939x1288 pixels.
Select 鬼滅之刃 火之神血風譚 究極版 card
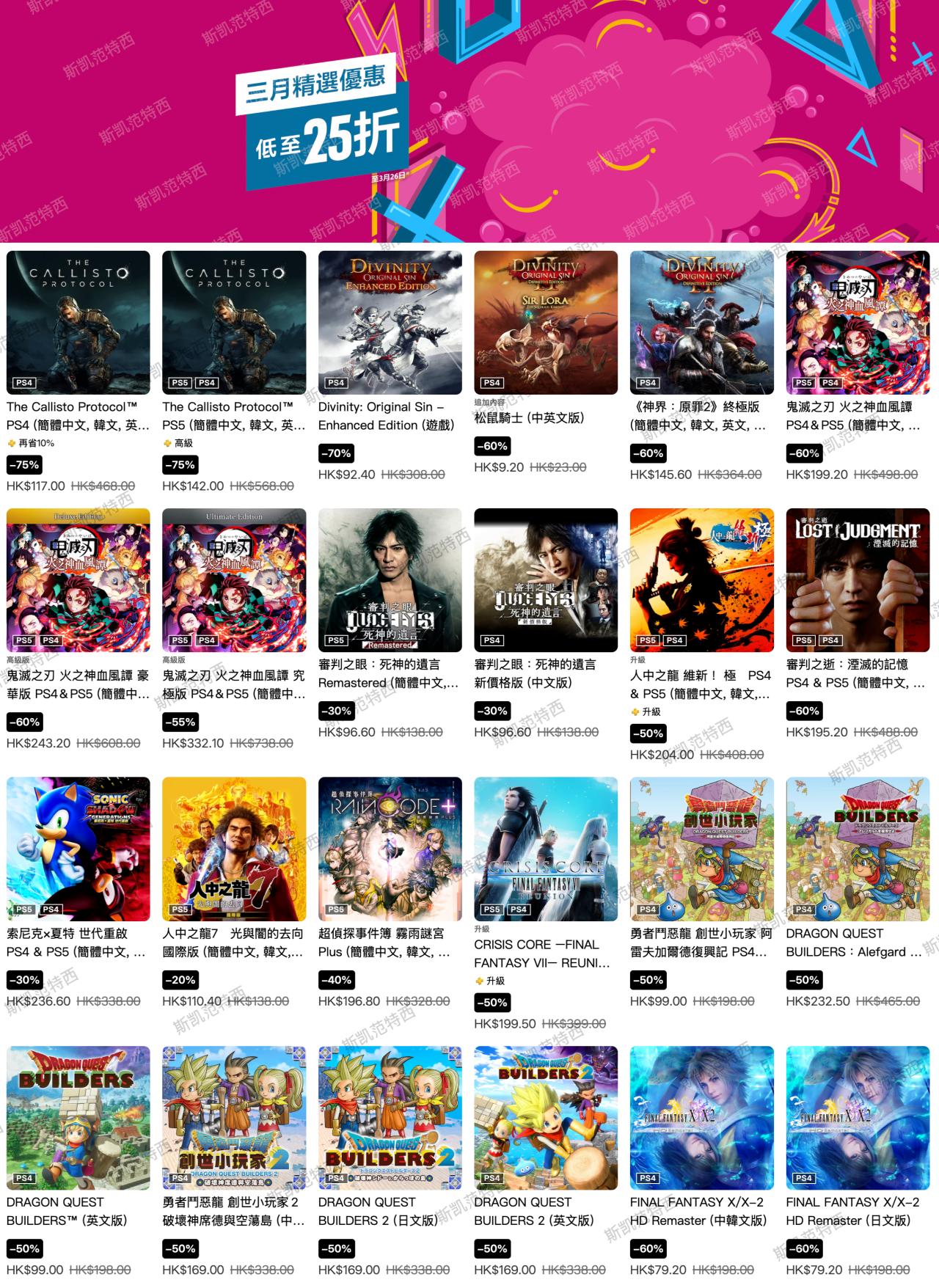point(234,580)
